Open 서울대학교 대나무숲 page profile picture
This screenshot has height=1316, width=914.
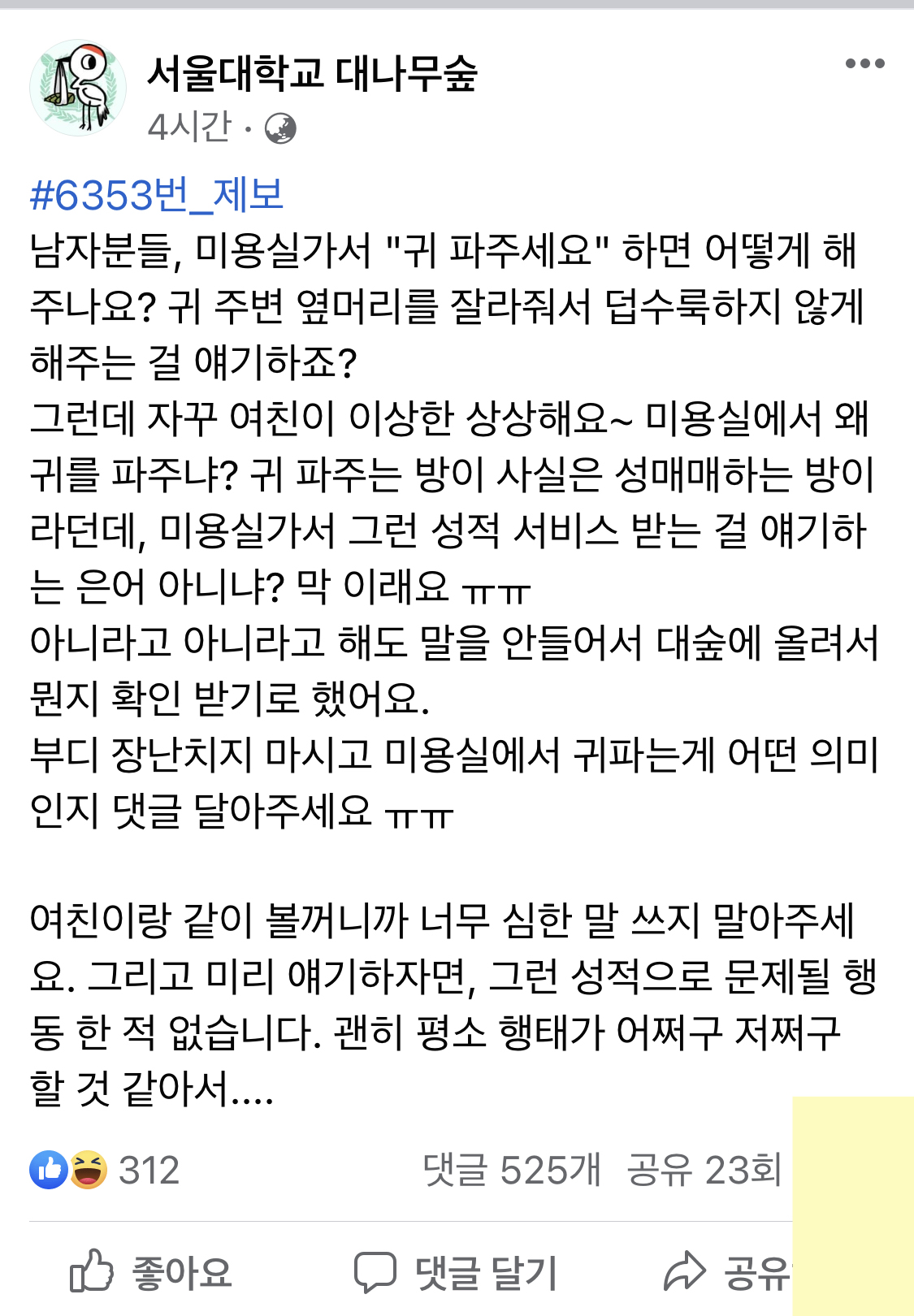click(78, 87)
